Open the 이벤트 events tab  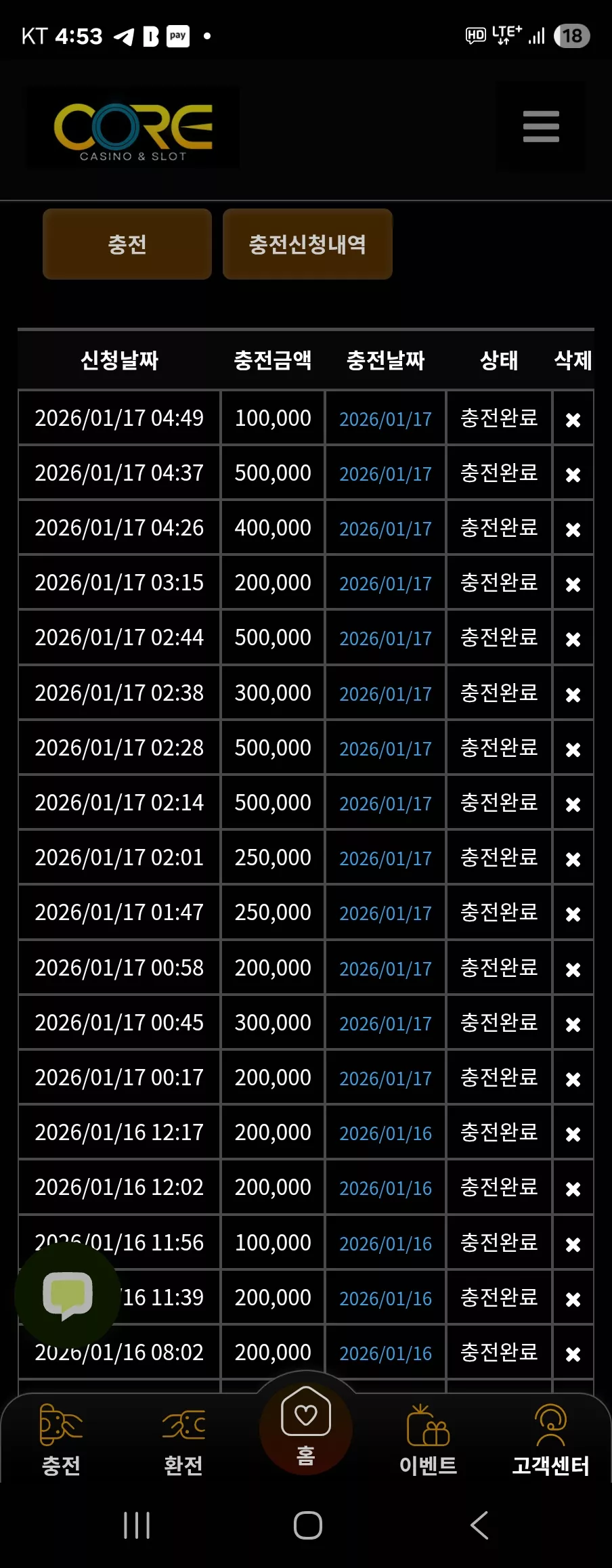(428, 1439)
